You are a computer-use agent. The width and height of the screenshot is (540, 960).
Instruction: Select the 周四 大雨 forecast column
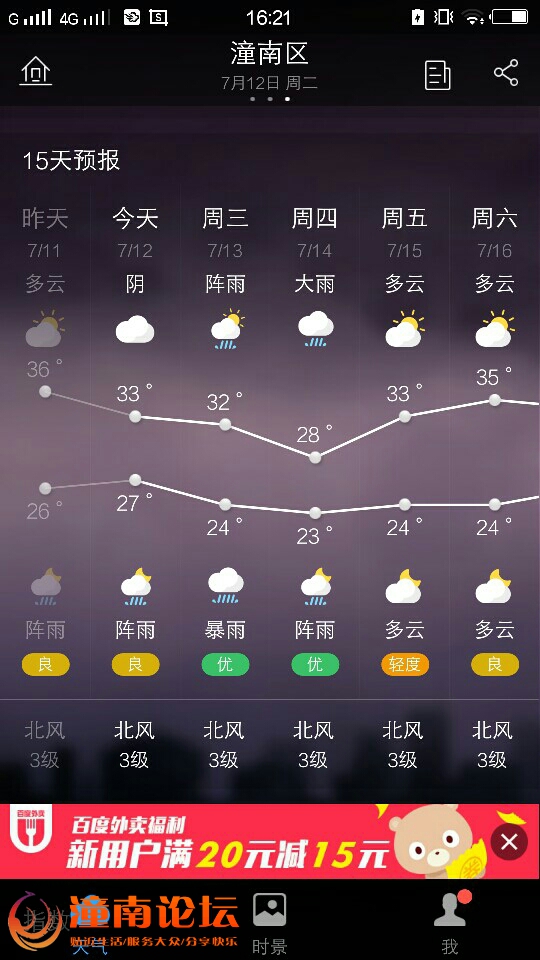tap(315, 441)
